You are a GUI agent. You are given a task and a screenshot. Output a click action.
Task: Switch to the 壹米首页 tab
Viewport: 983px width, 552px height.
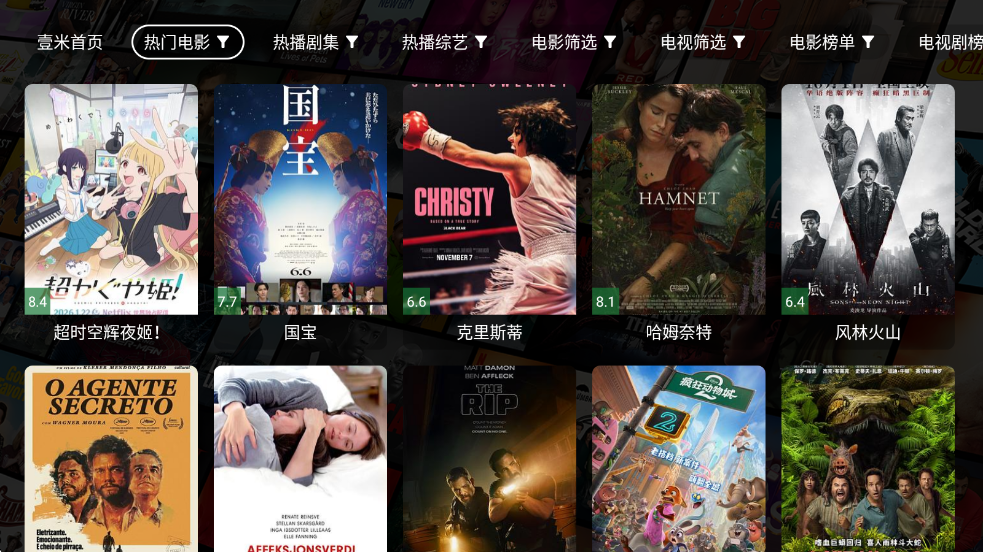70,42
